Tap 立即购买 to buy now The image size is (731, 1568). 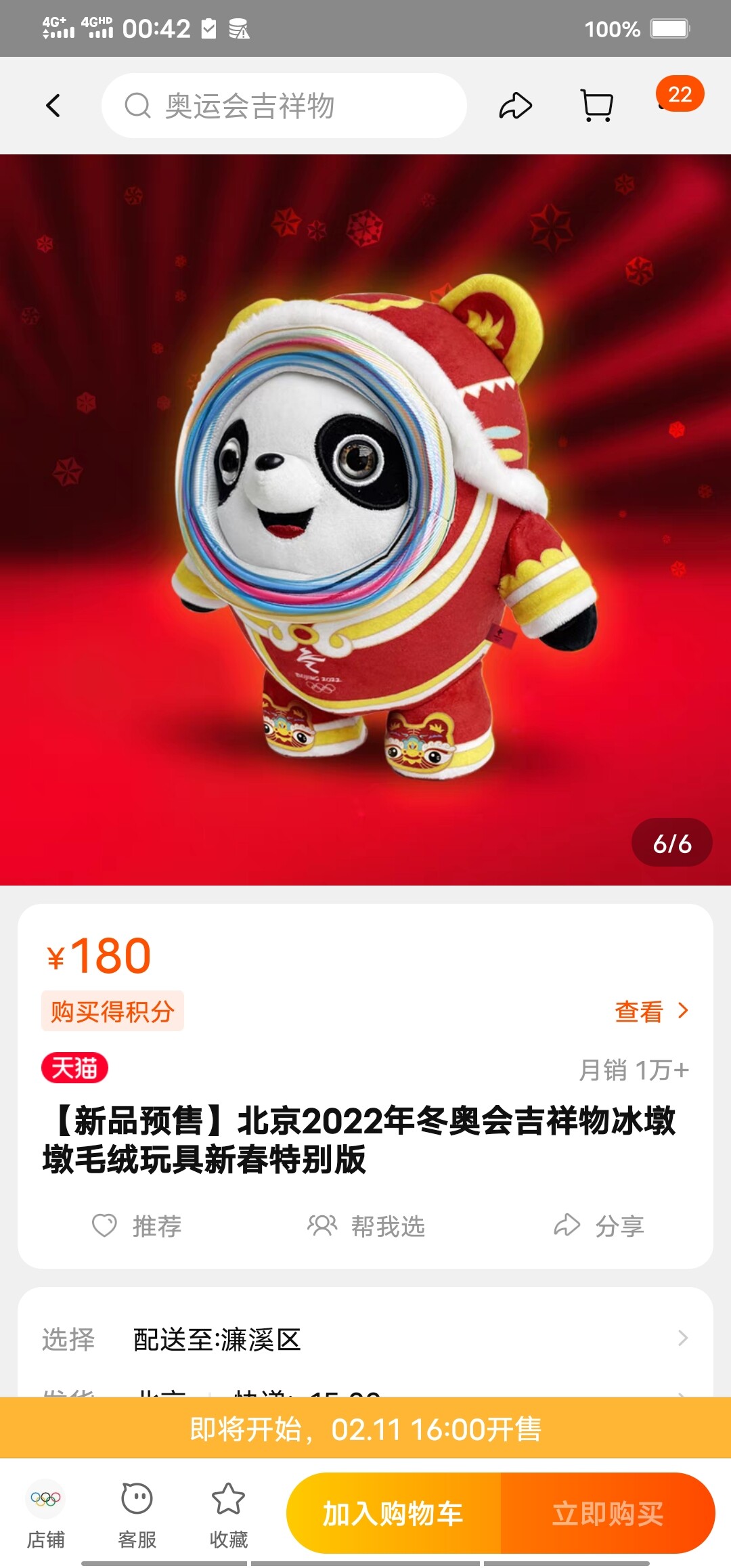point(607,1514)
